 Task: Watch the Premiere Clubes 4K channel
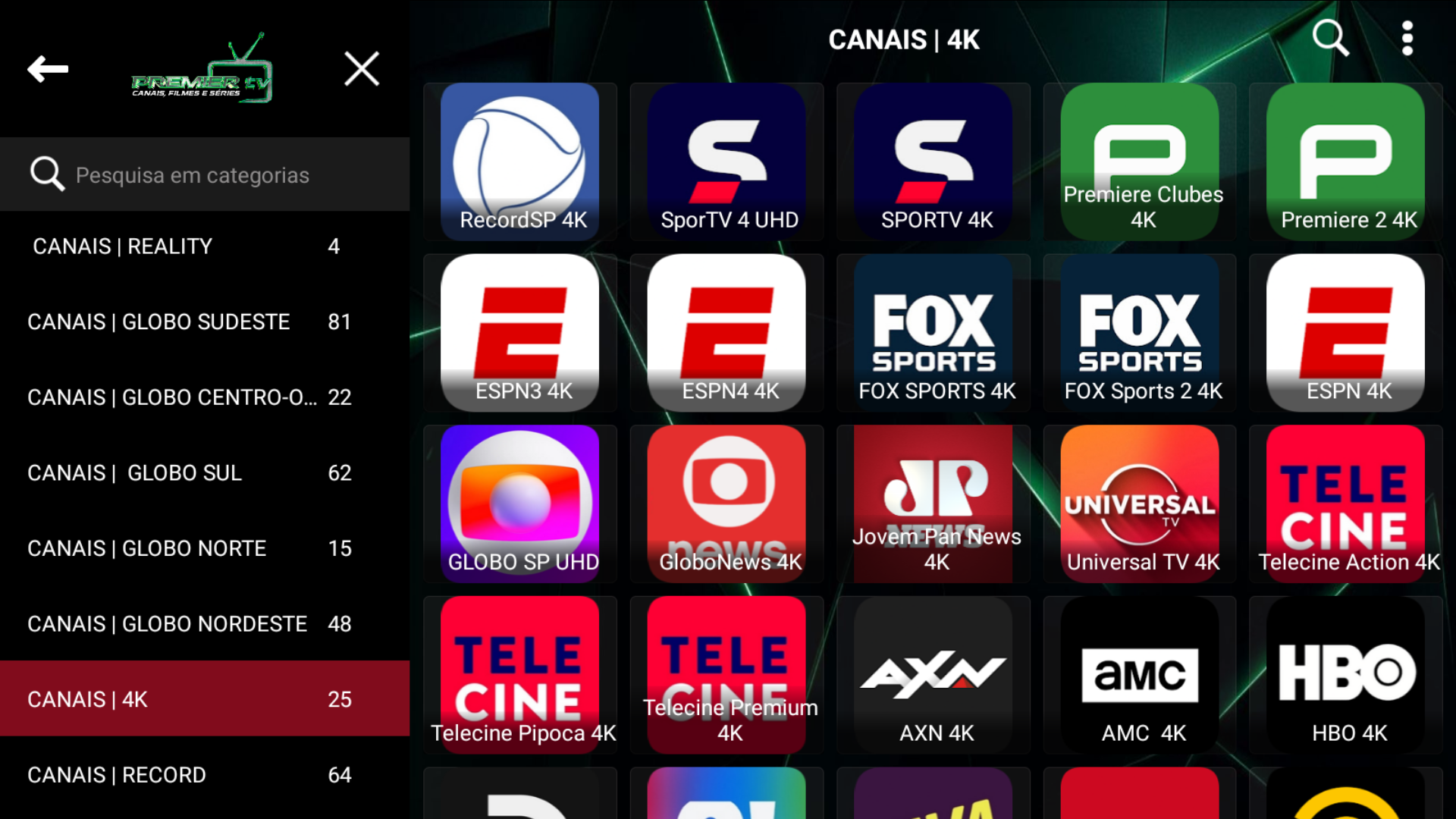(1140, 162)
